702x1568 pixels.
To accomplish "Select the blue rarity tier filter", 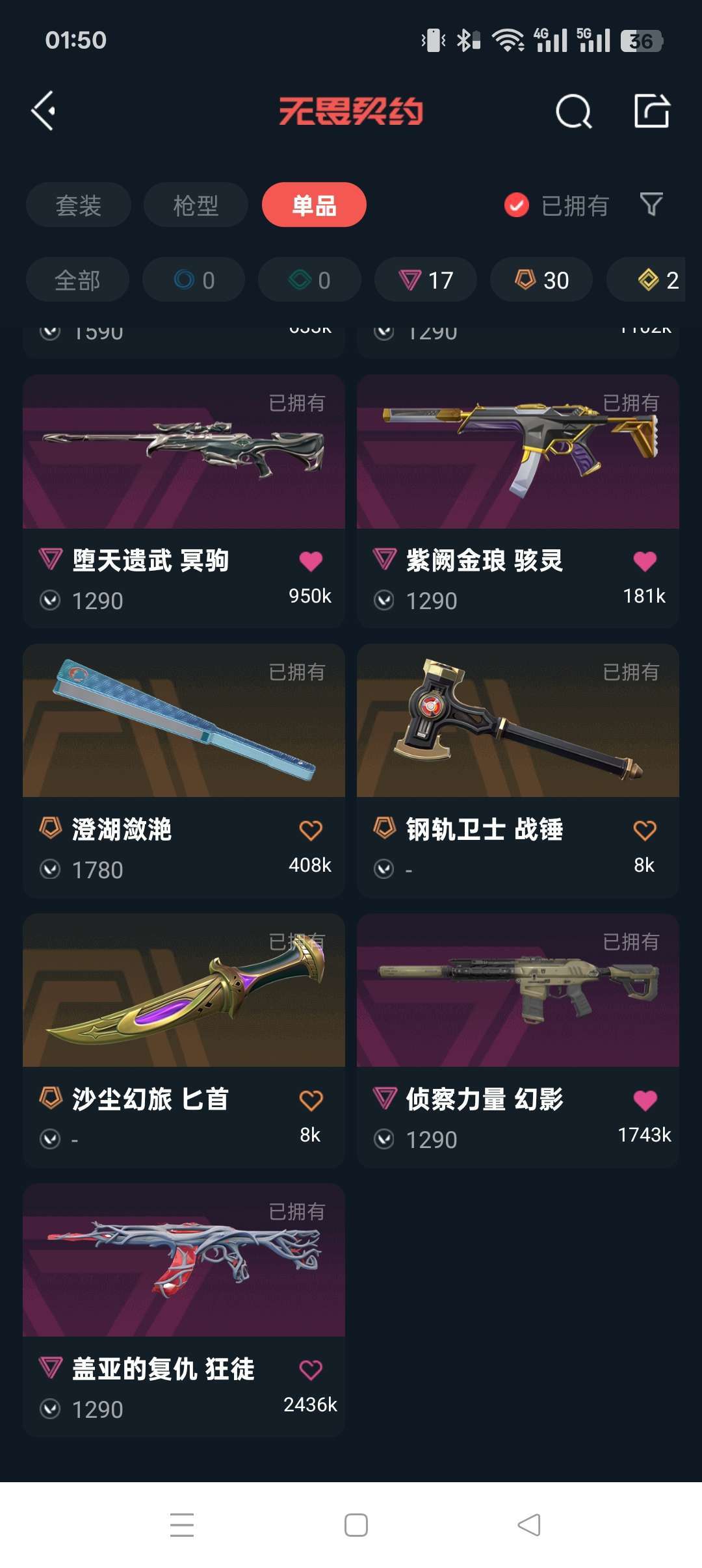I will [193, 280].
